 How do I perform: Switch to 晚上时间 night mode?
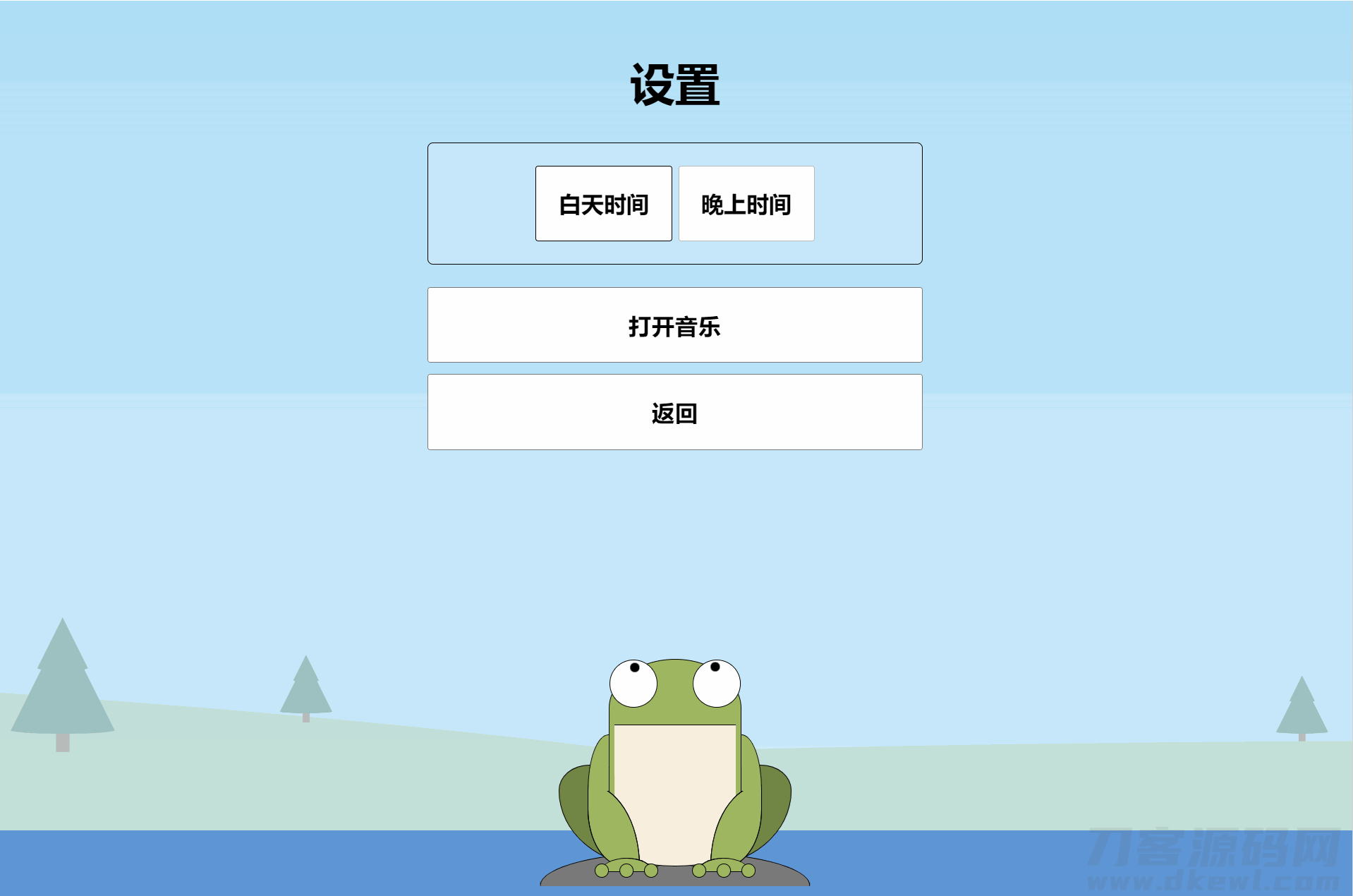coord(746,204)
